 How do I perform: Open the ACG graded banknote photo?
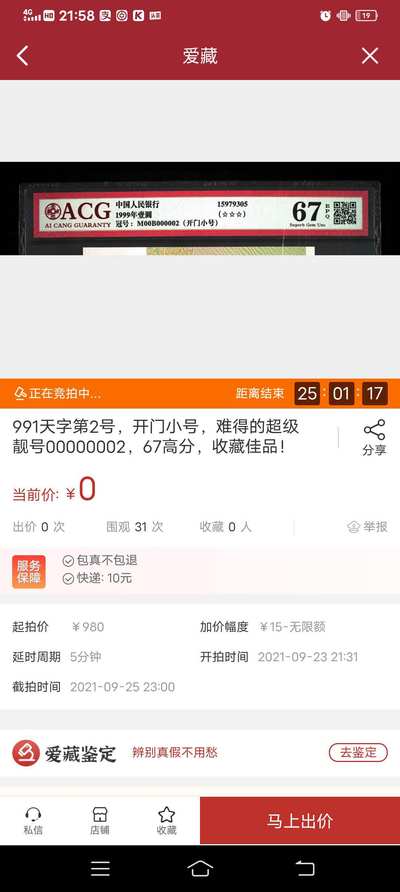pyautogui.click(x=200, y=208)
